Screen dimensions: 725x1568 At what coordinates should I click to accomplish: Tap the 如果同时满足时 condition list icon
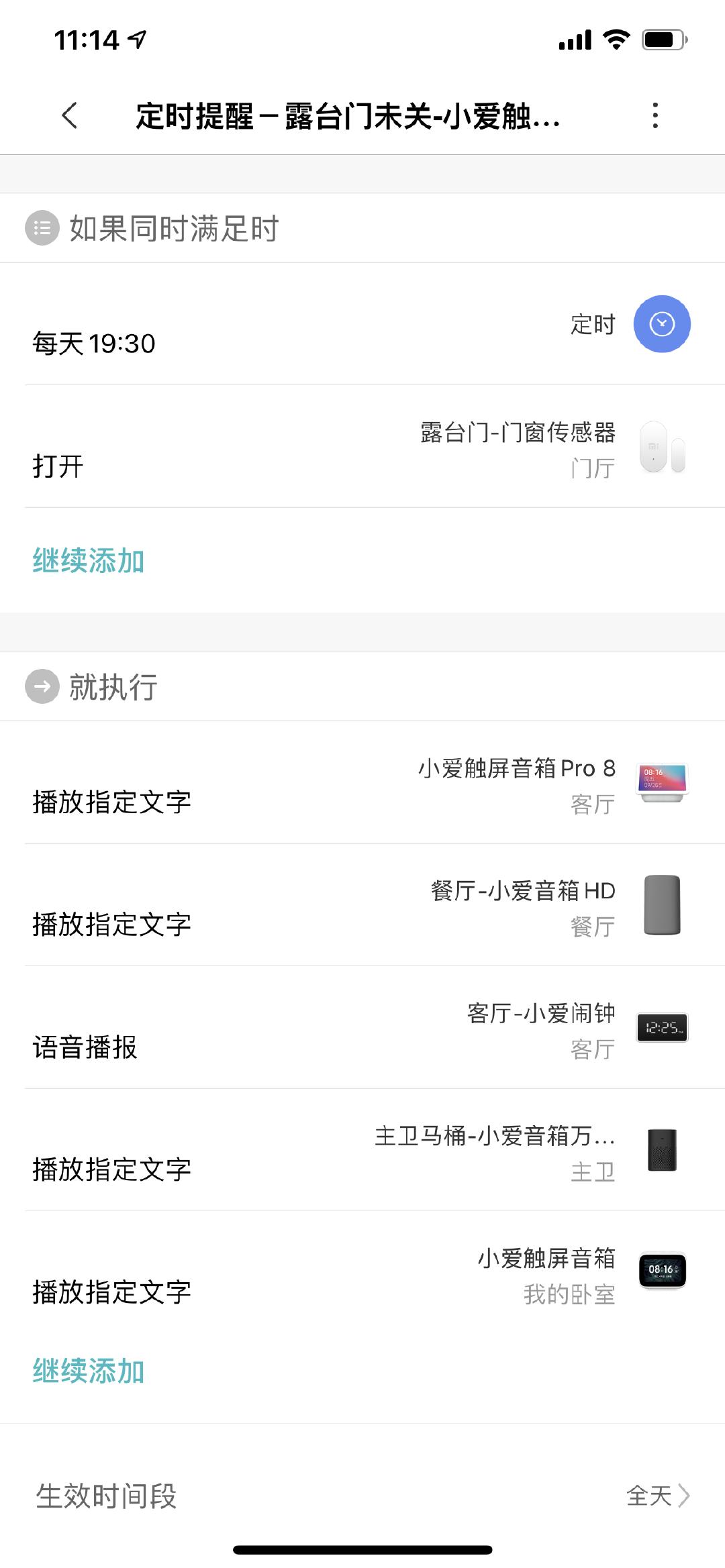point(41,228)
